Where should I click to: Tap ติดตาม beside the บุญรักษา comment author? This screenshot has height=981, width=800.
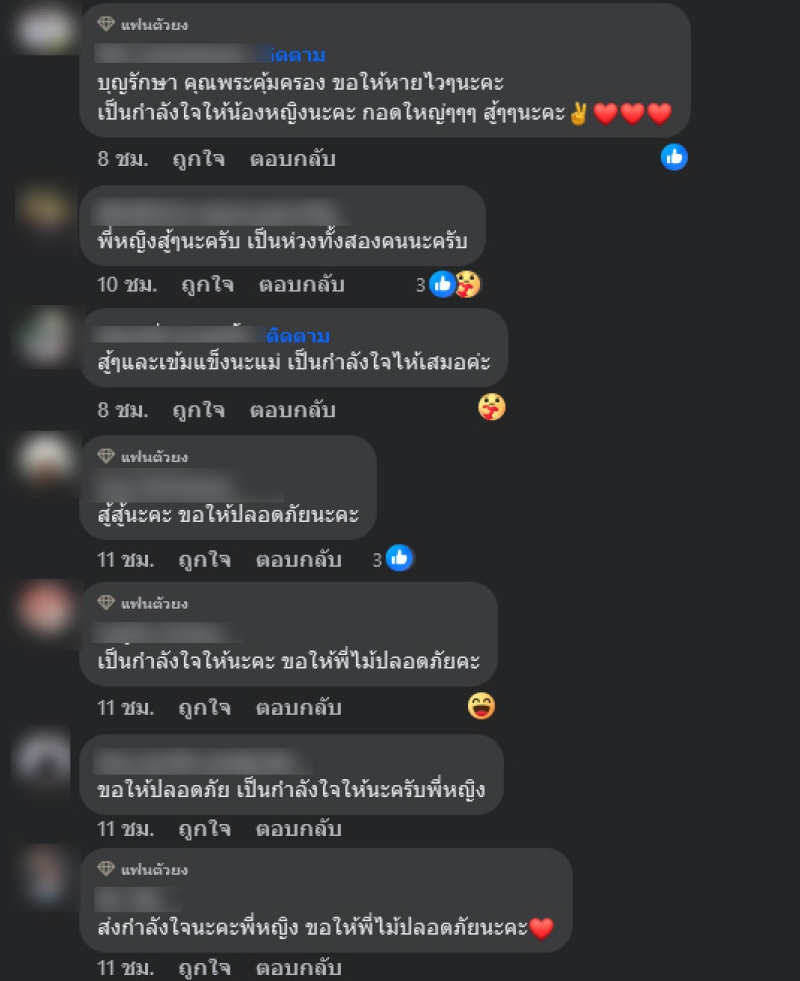point(295,55)
